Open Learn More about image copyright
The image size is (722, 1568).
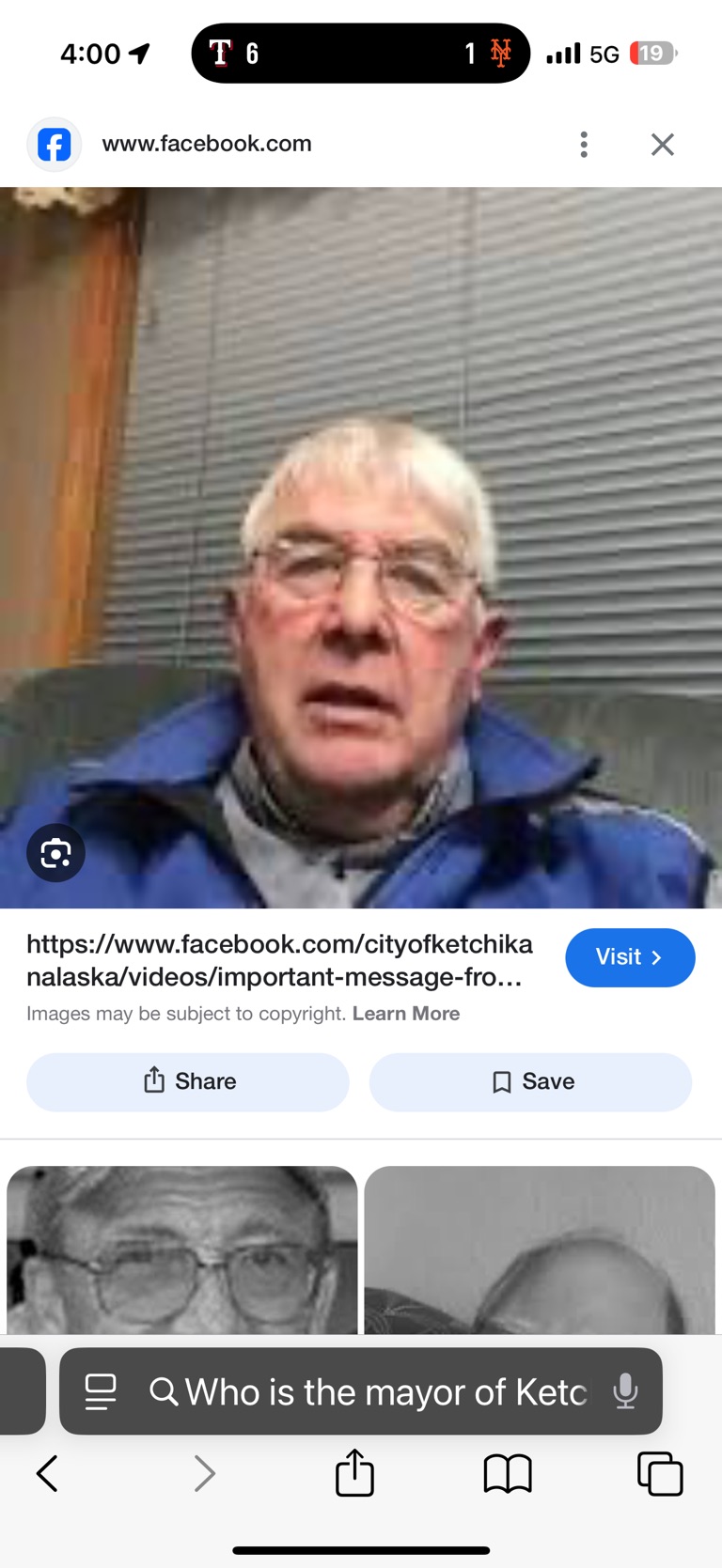click(405, 1014)
